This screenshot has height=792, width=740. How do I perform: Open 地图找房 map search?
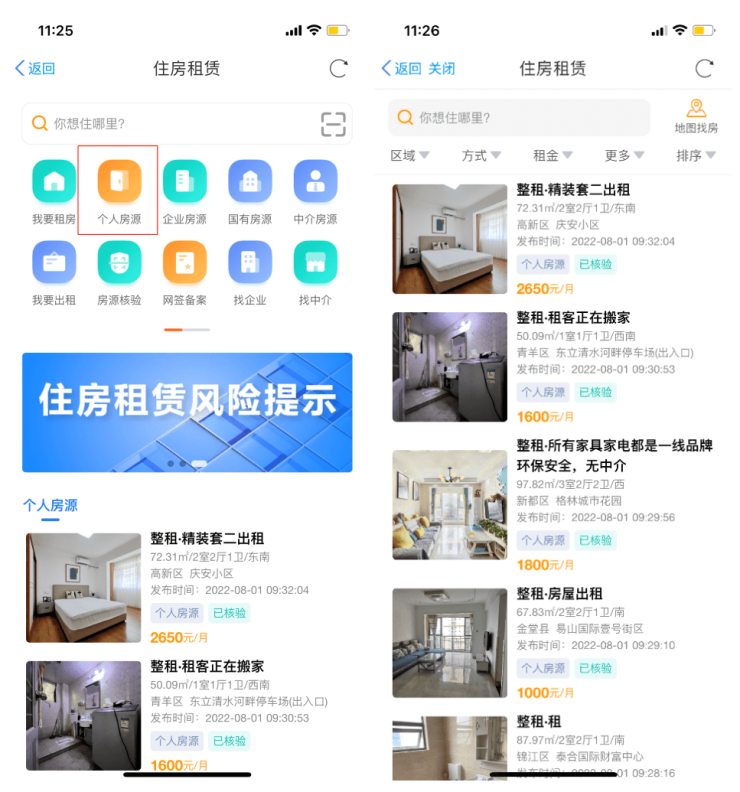(x=696, y=117)
